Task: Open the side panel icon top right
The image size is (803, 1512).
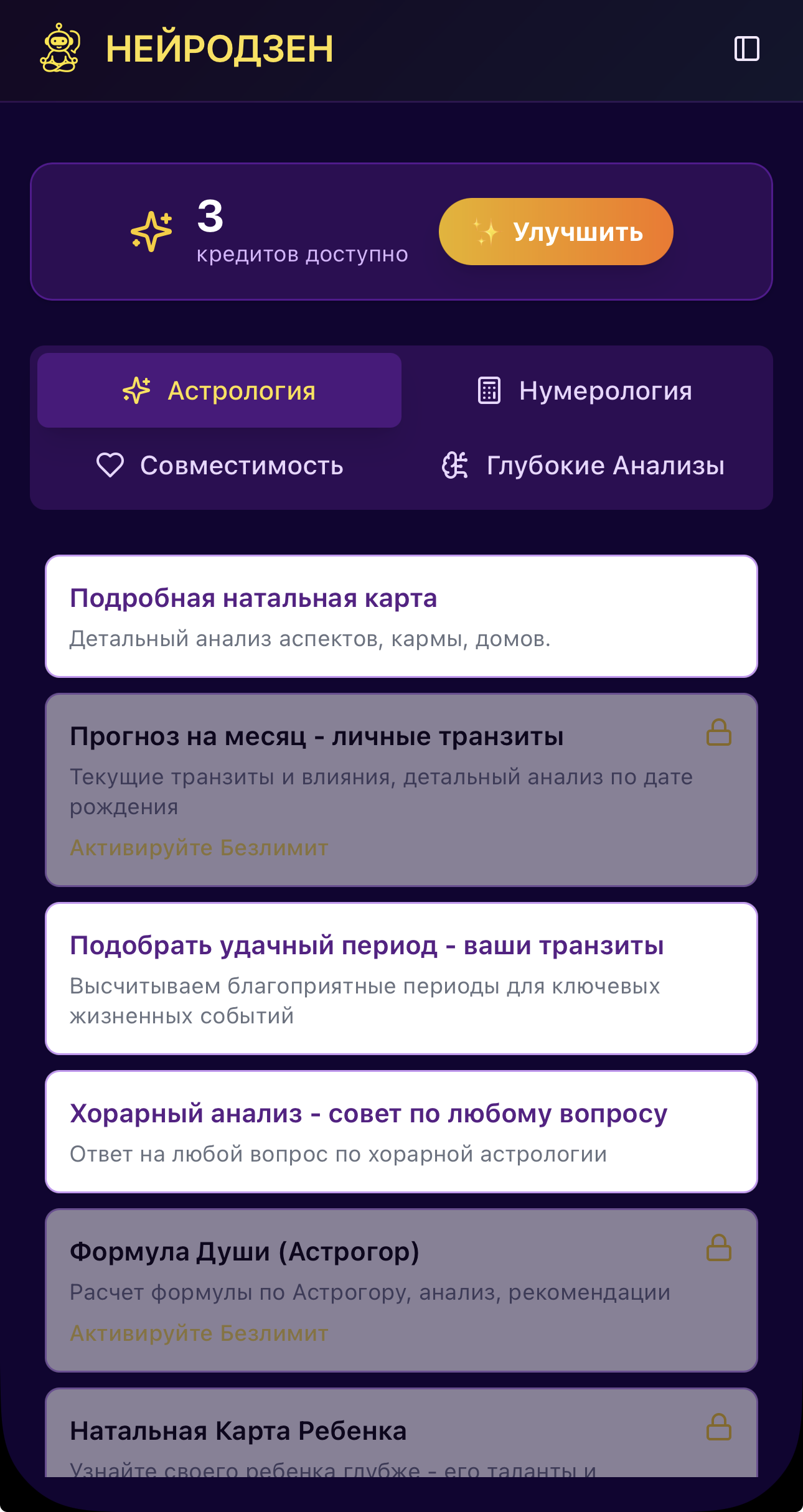Action: click(746, 49)
